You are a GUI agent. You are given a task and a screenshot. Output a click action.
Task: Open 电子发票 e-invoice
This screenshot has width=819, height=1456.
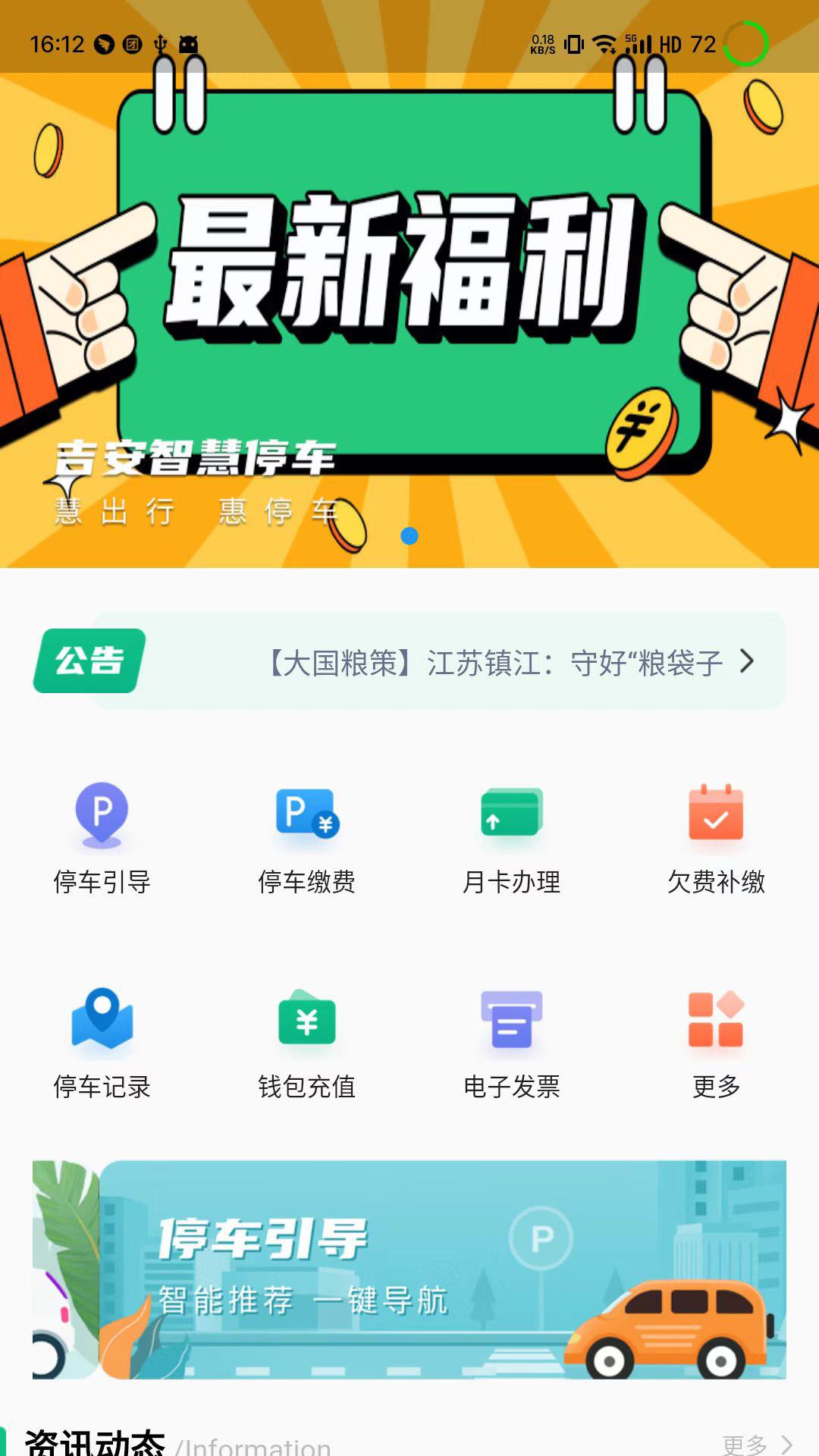512,1043
